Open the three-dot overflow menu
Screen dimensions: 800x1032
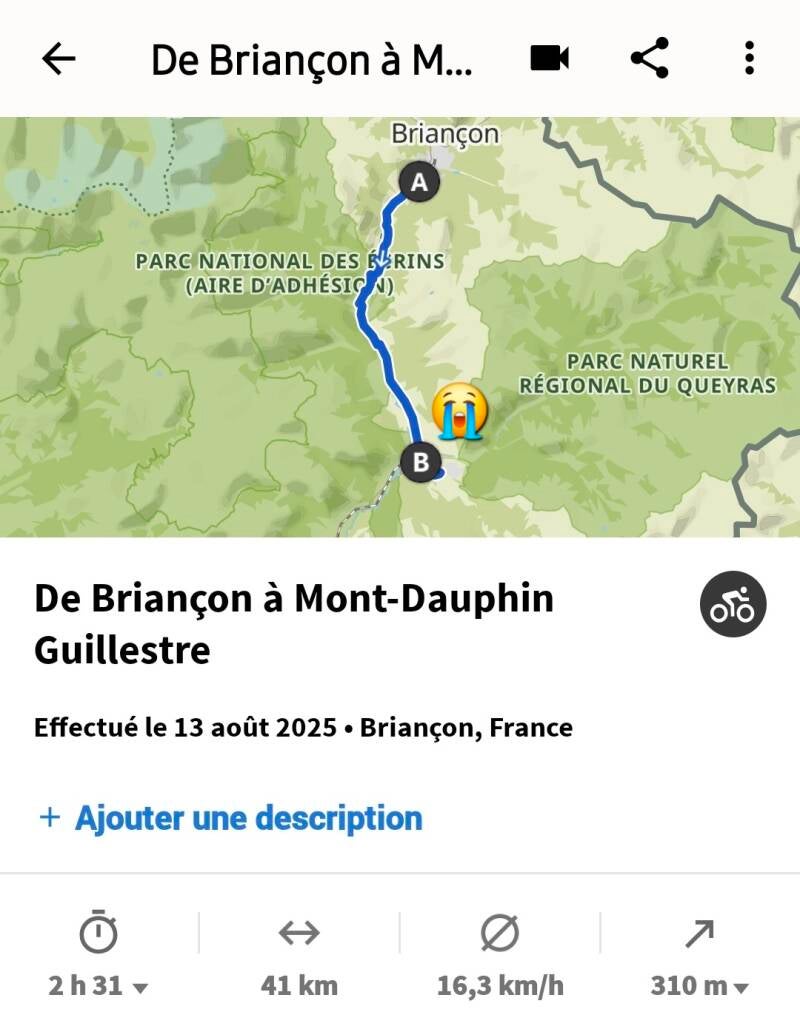749,60
